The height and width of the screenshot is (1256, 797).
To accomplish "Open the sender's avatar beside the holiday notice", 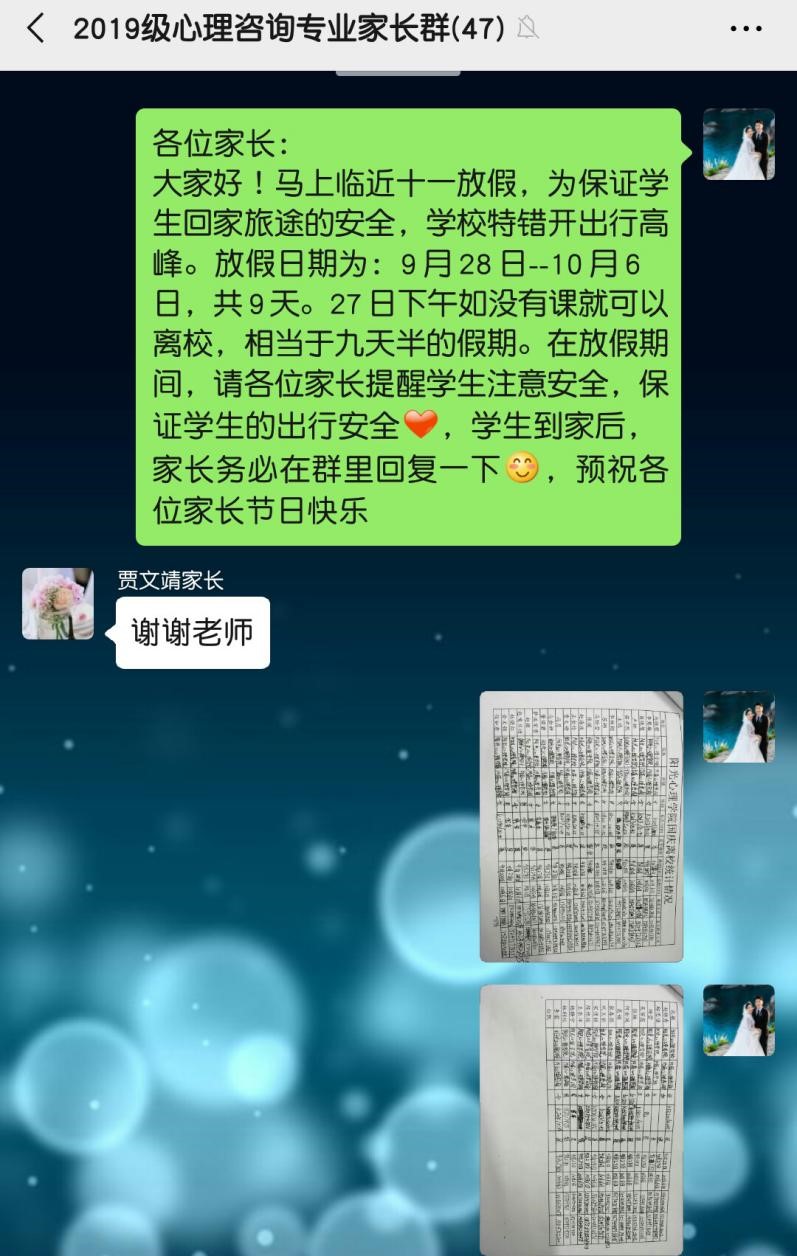I will (x=738, y=144).
